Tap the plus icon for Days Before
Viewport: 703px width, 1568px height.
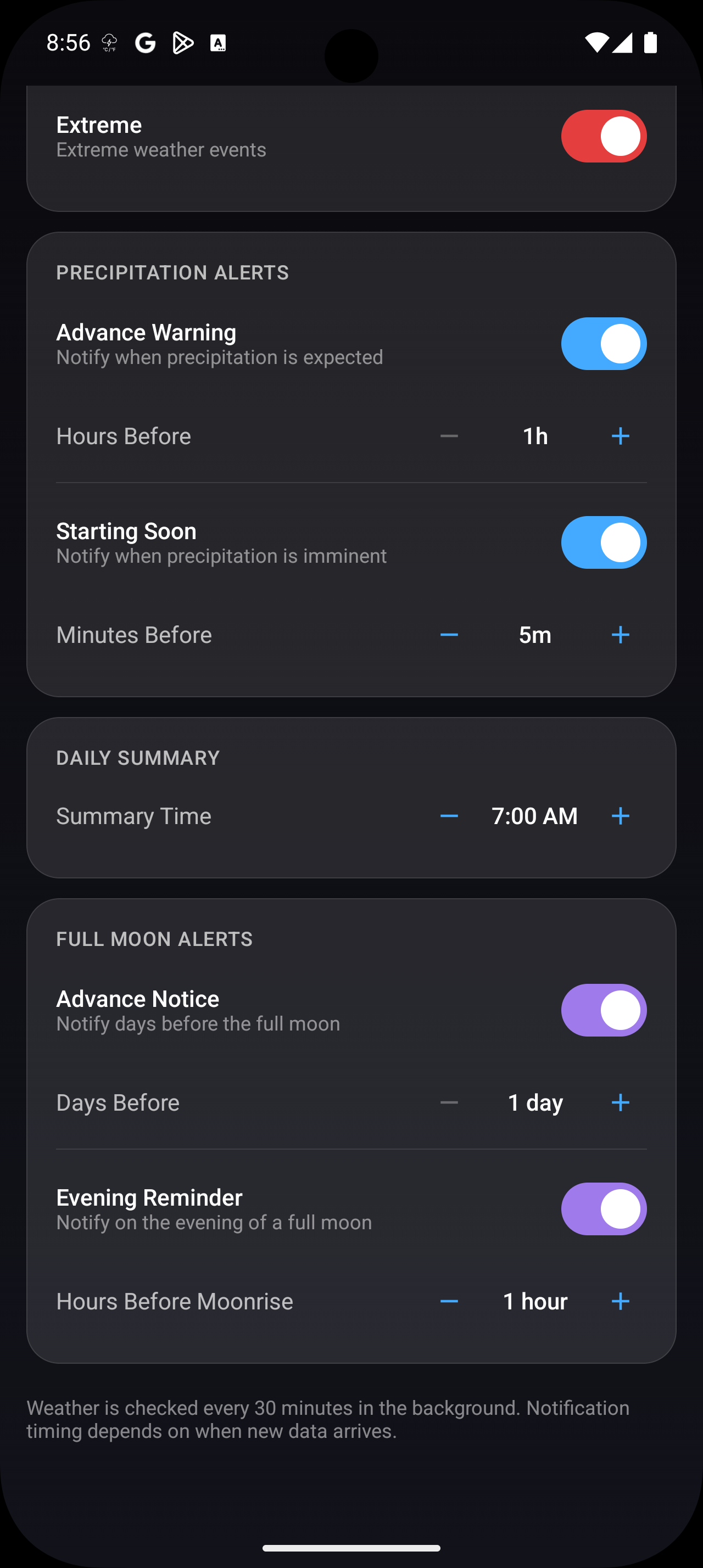tap(620, 1102)
